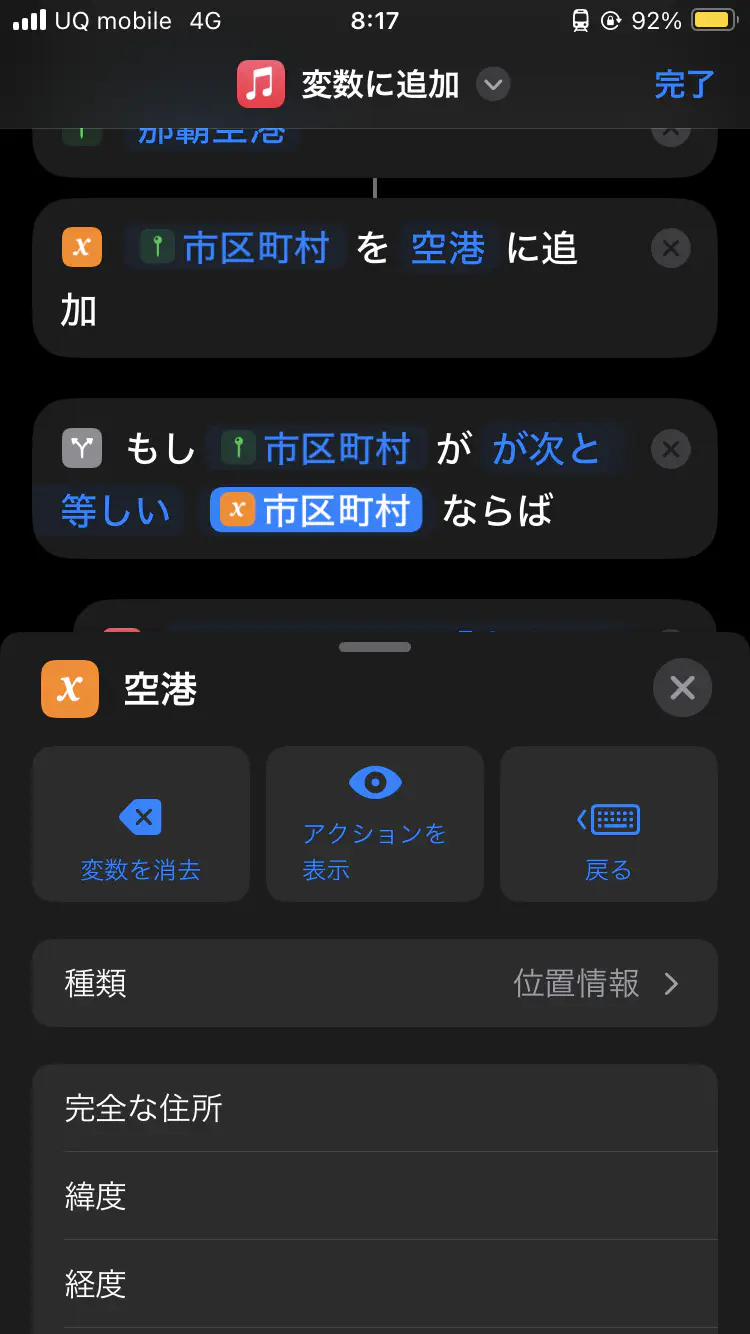Select 緯度 property
The height and width of the screenshot is (1334, 750).
(x=375, y=1196)
